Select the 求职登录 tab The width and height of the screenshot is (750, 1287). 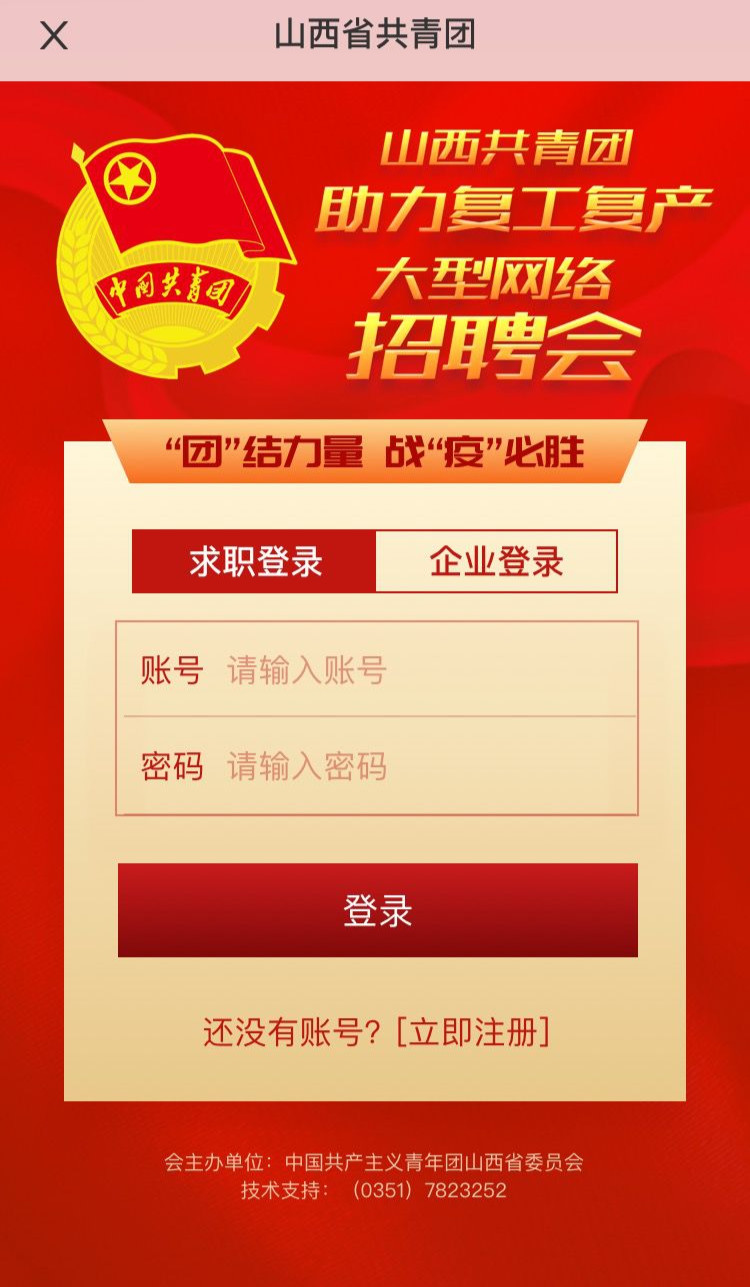pos(255,562)
